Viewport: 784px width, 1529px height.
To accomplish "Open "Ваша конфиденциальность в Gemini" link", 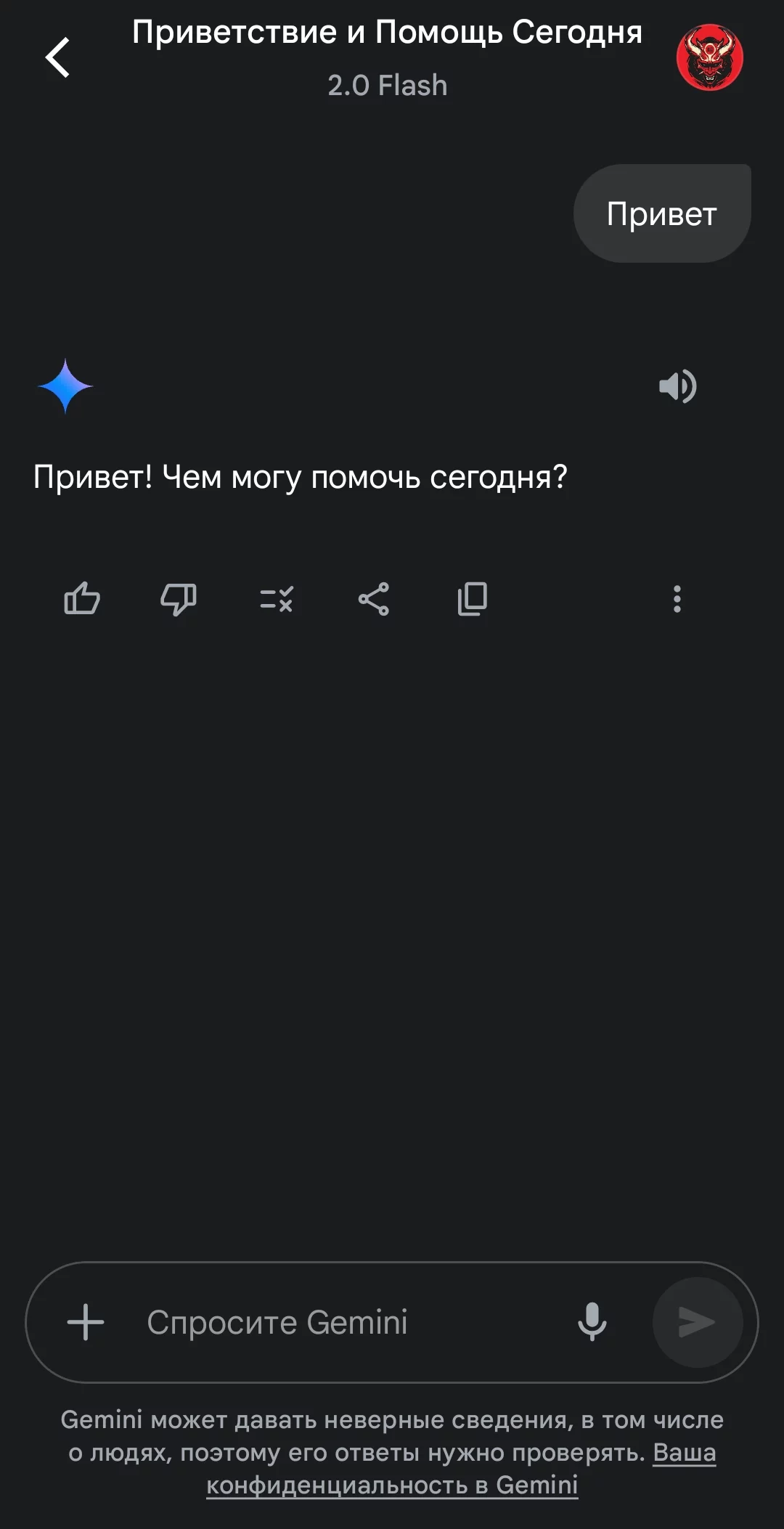I will tap(392, 1485).
